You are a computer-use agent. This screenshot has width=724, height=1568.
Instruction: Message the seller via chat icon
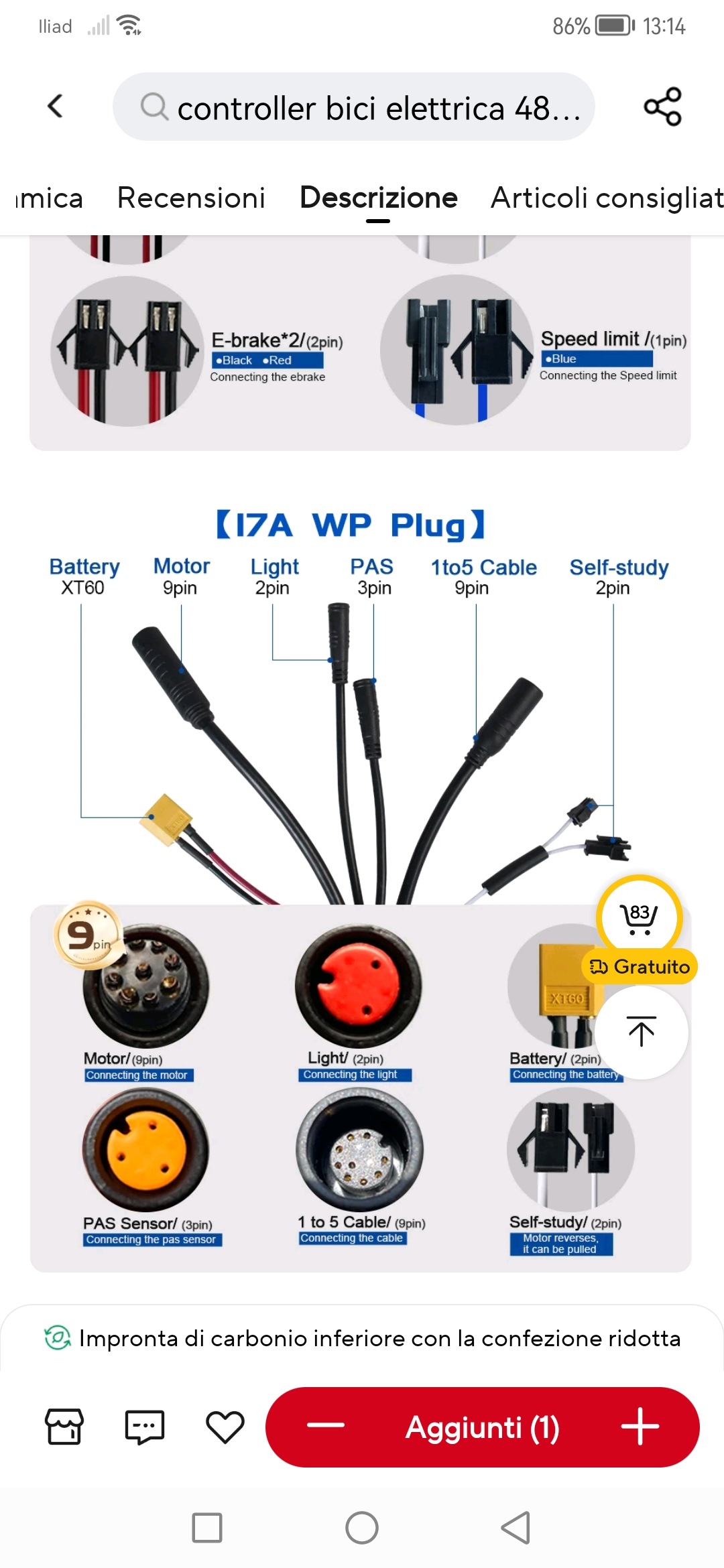pos(145,1427)
